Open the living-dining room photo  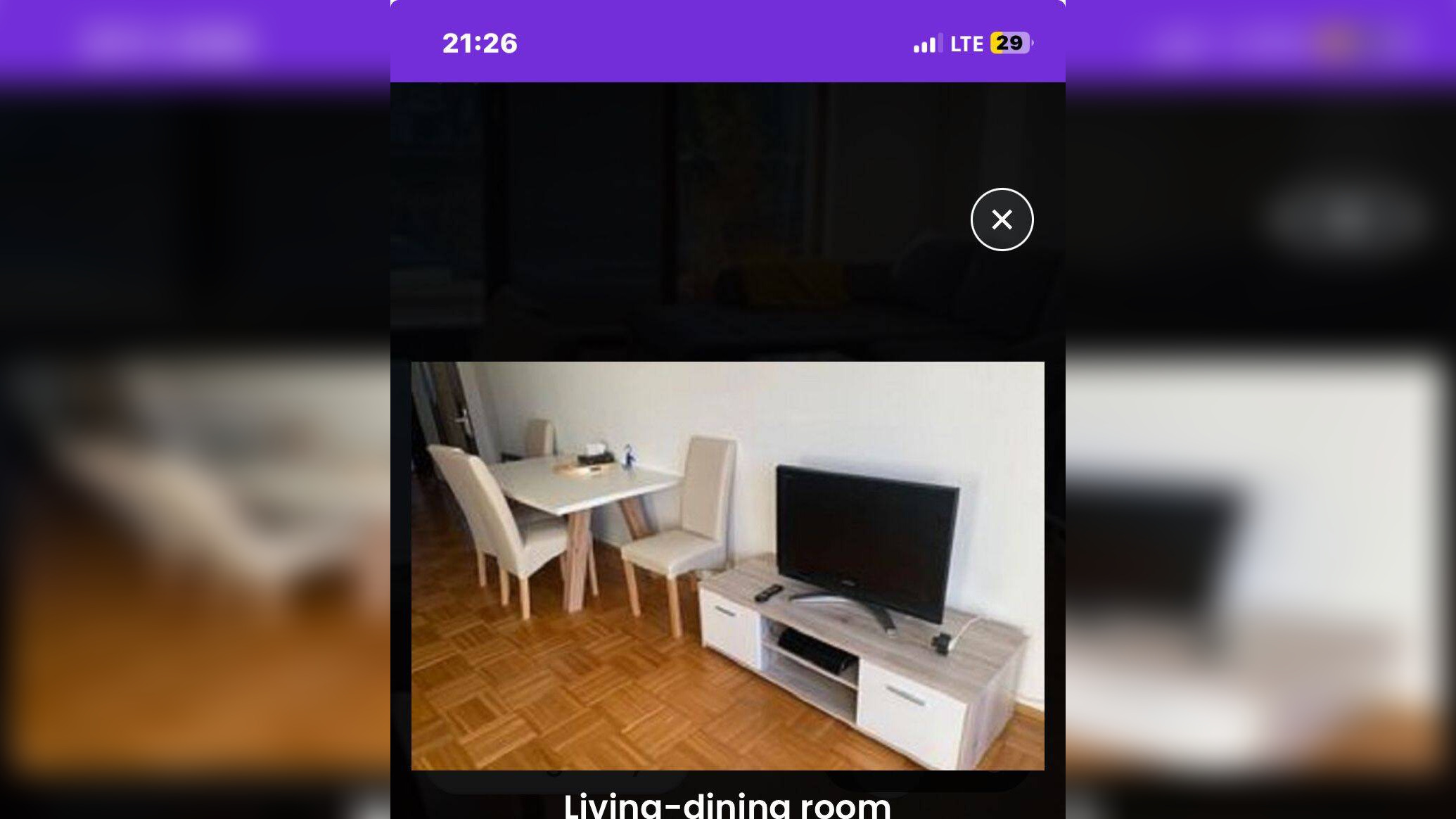727,565
